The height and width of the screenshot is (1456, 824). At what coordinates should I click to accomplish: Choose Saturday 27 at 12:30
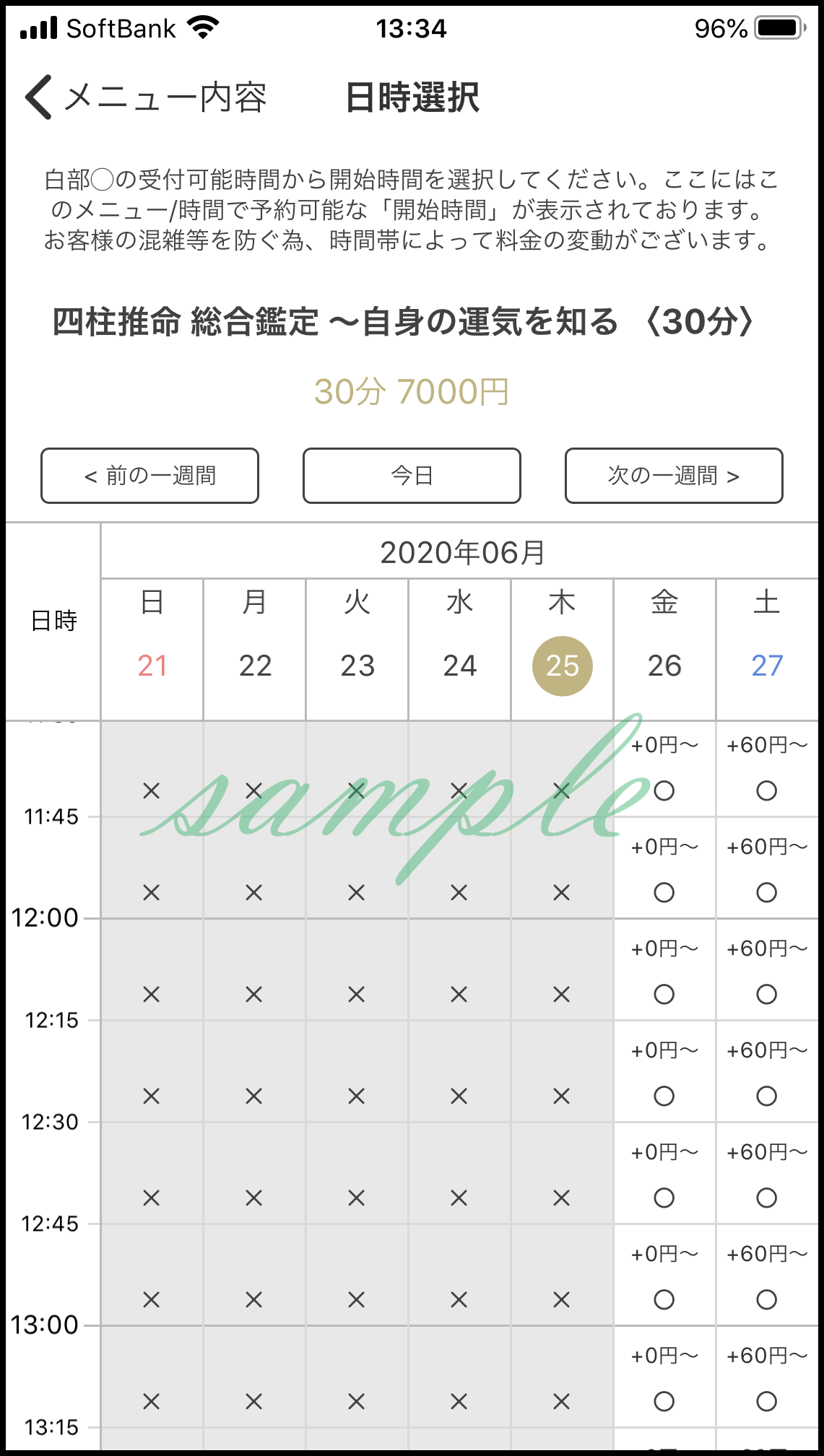[766, 1198]
